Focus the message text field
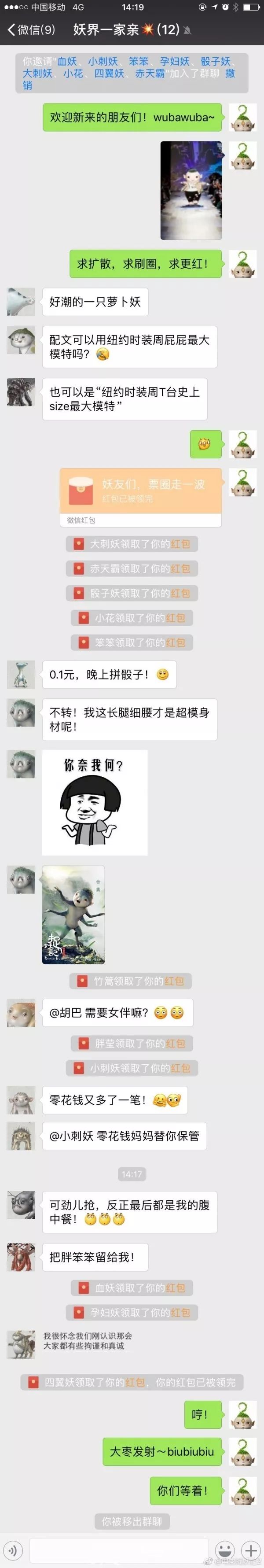This screenshot has width=264, height=1568. click(119, 1550)
